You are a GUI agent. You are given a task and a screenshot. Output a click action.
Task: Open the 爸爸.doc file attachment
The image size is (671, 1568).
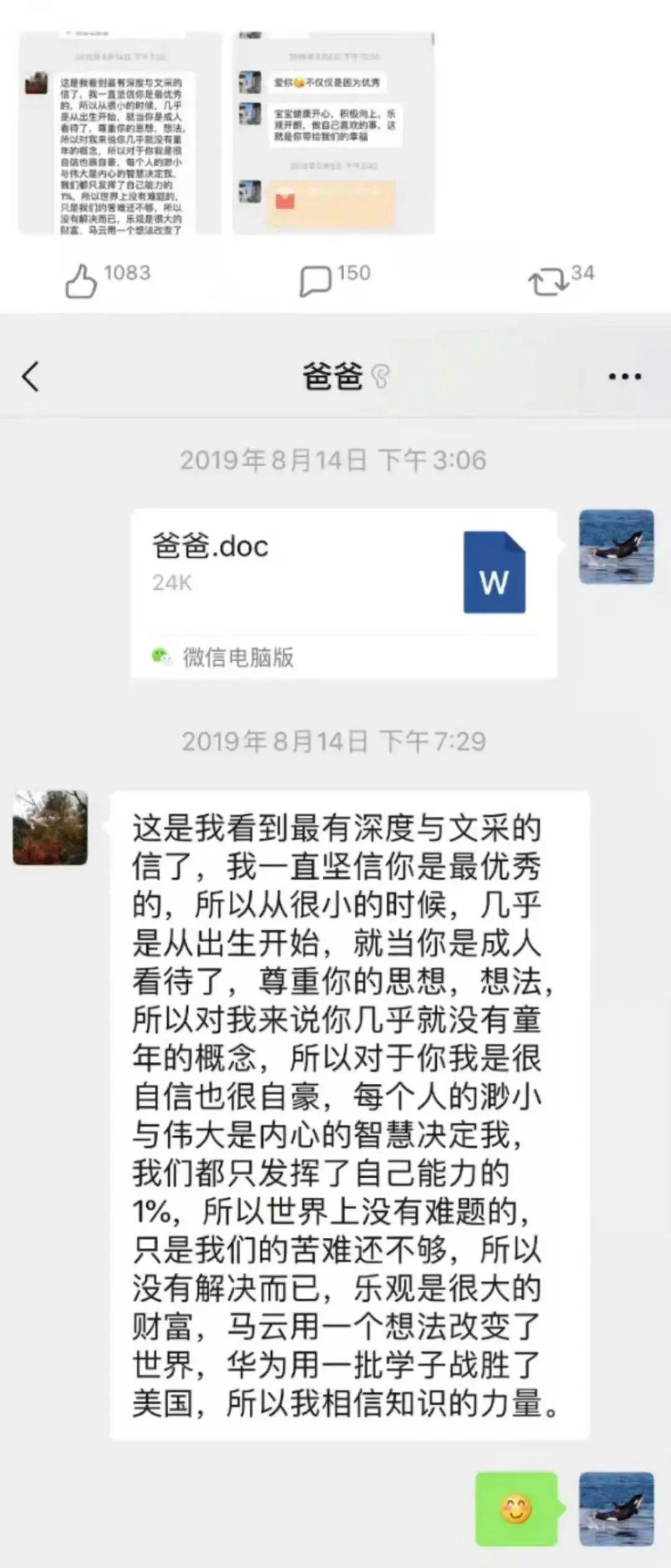click(344, 592)
